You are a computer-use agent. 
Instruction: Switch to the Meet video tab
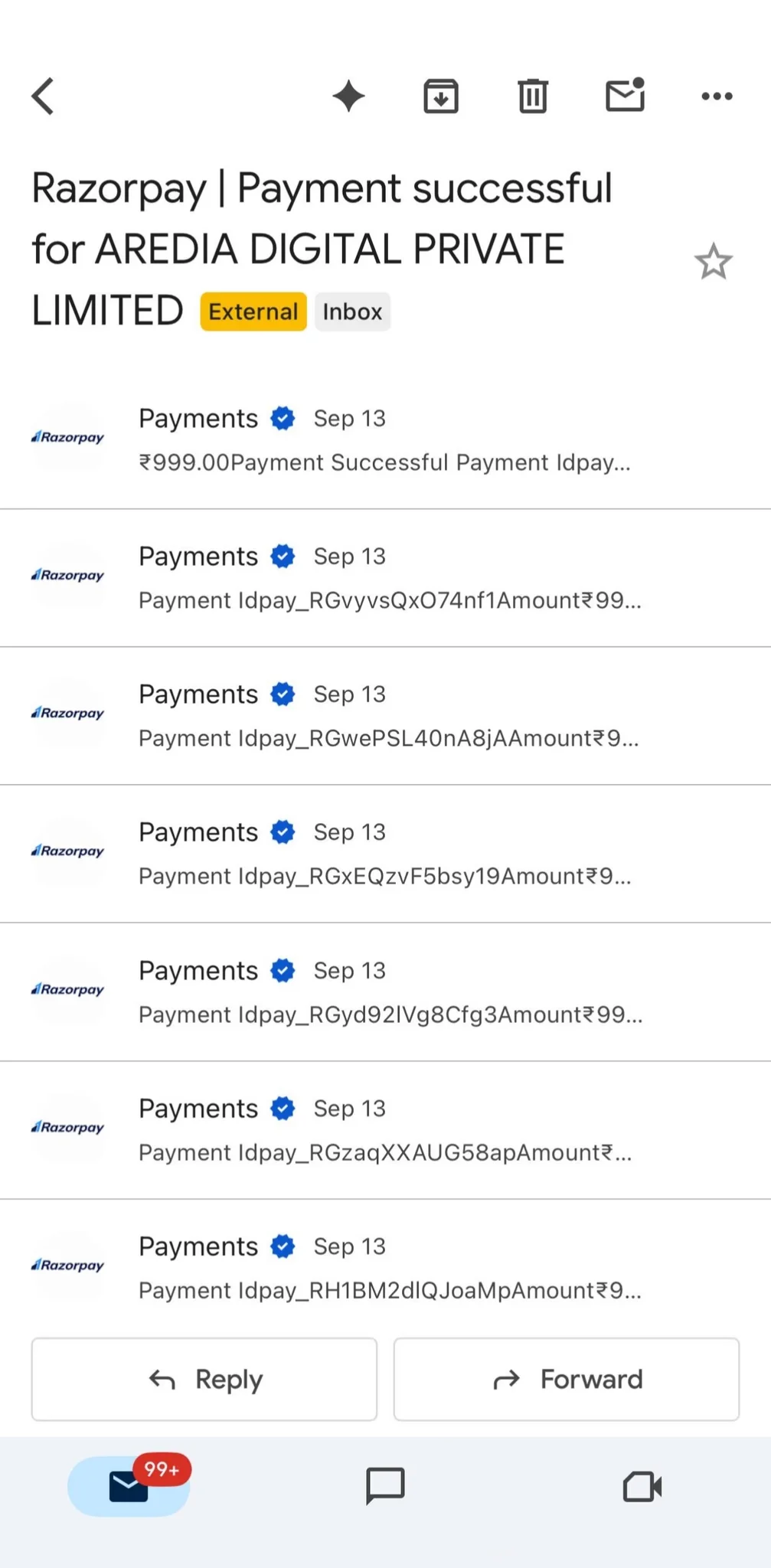[x=642, y=1487]
